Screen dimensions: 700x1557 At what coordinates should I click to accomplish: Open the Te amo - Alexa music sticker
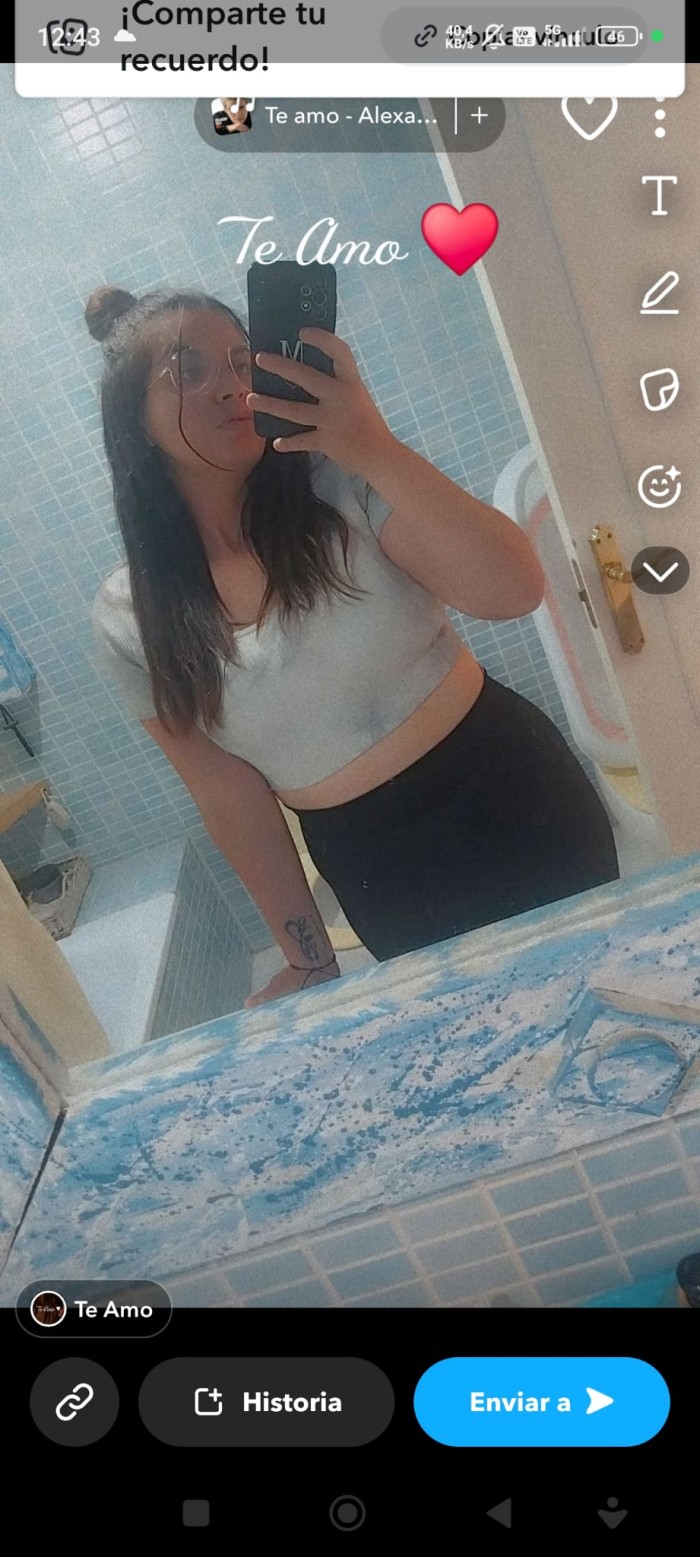point(326,116)
